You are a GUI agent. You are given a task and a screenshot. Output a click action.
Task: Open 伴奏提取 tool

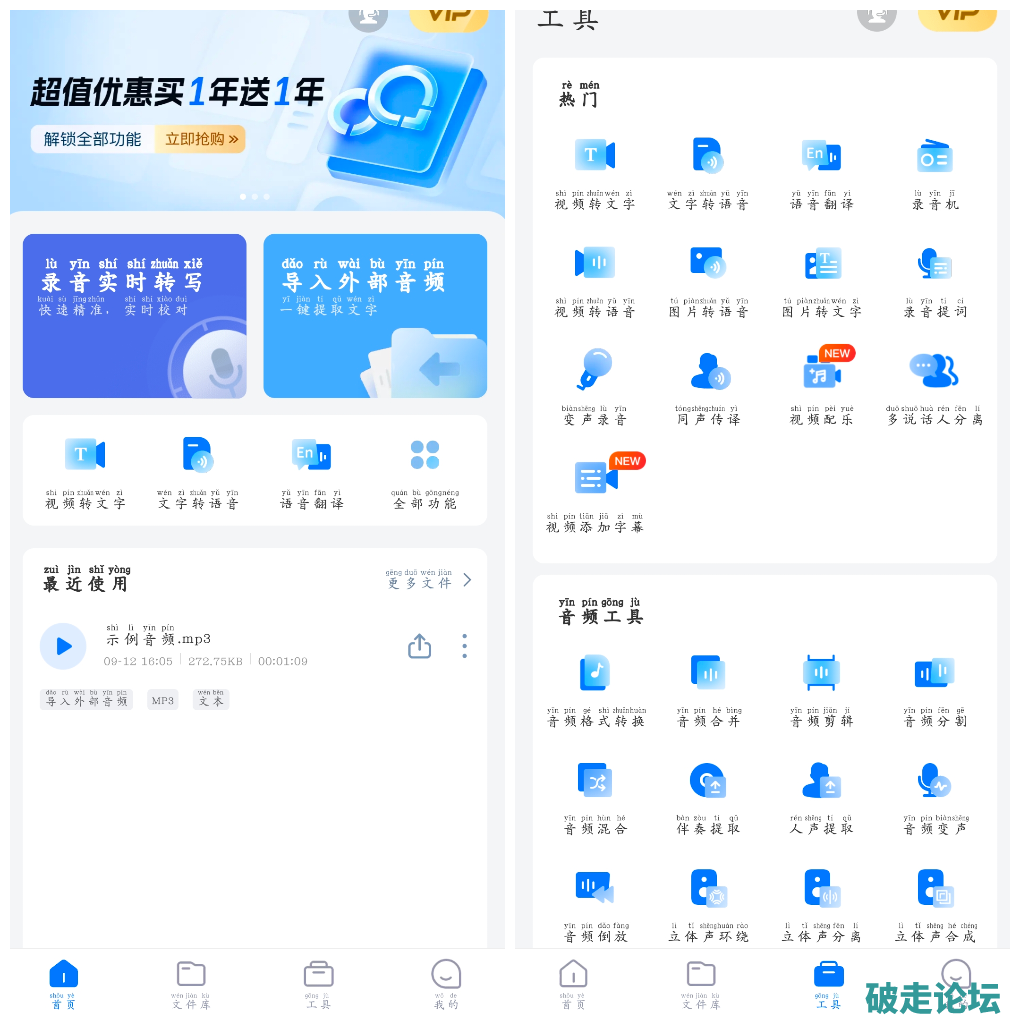coord(709,795)
